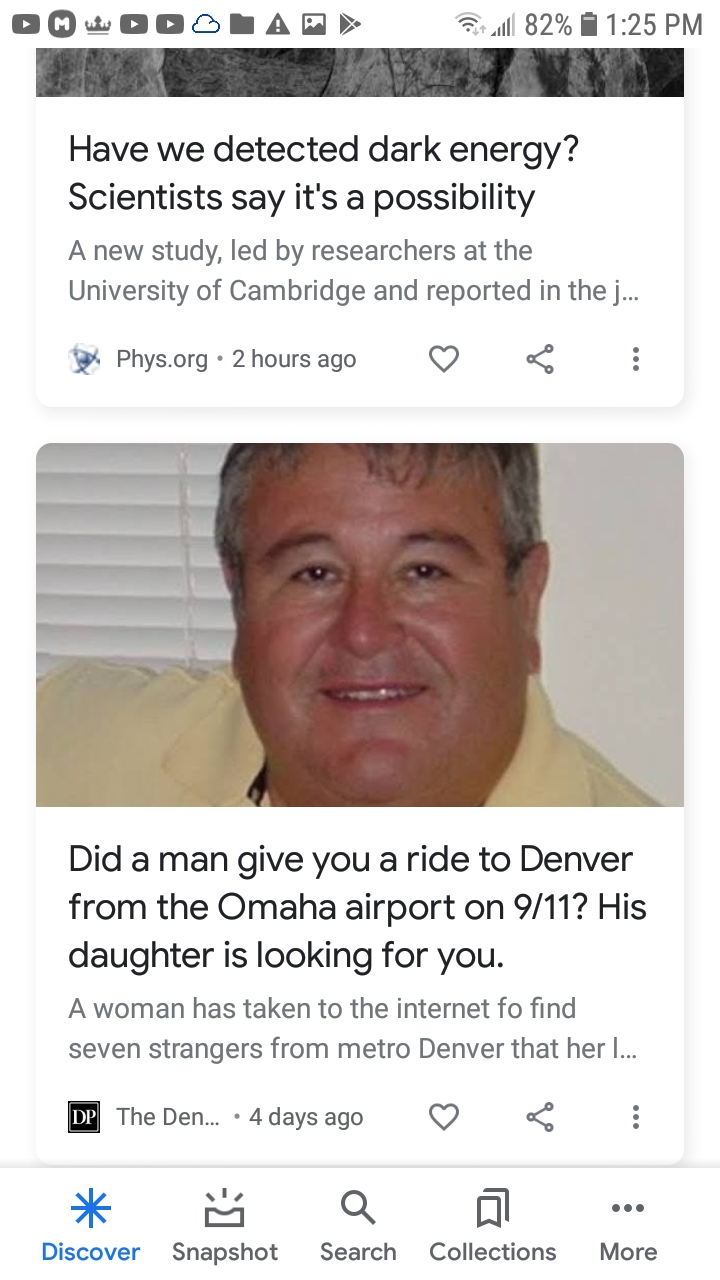Switch to the Snapshot tab
The height and width of the screenshot is (1280, 720).
click(x=225, y=1227)
